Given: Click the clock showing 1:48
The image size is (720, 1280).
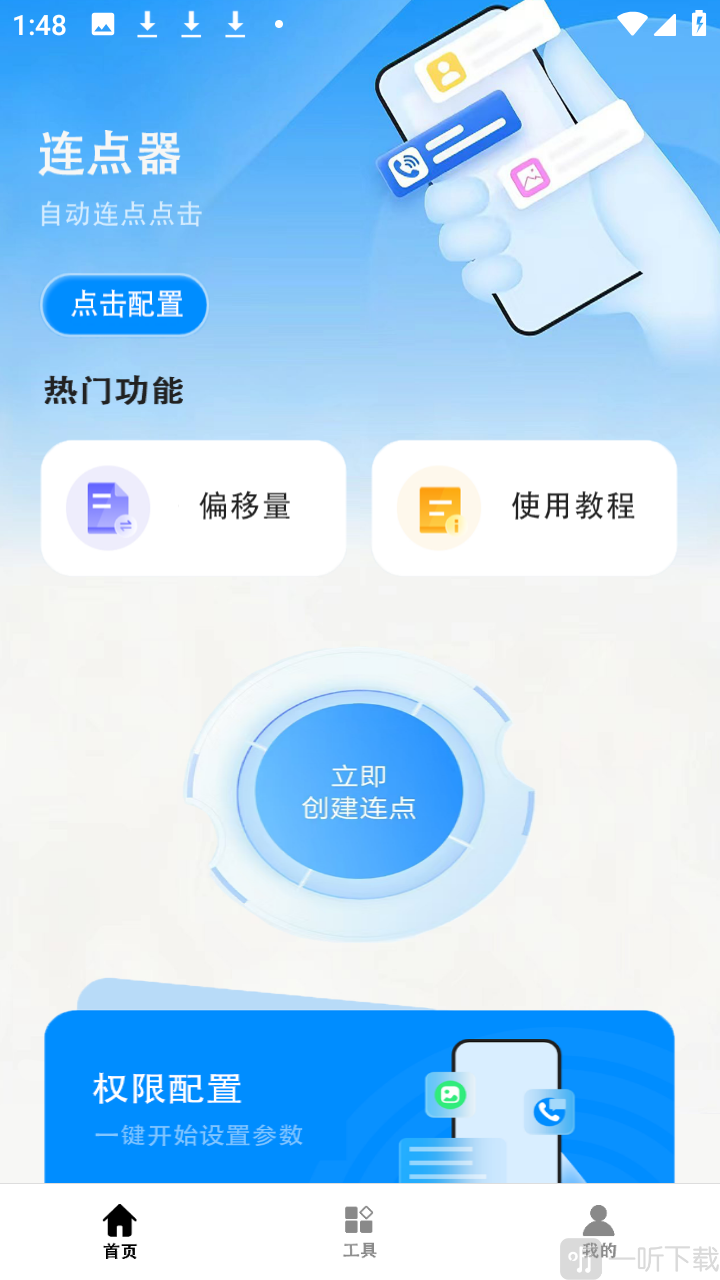Looking at the screenshot, I should [x=40, y=27].
